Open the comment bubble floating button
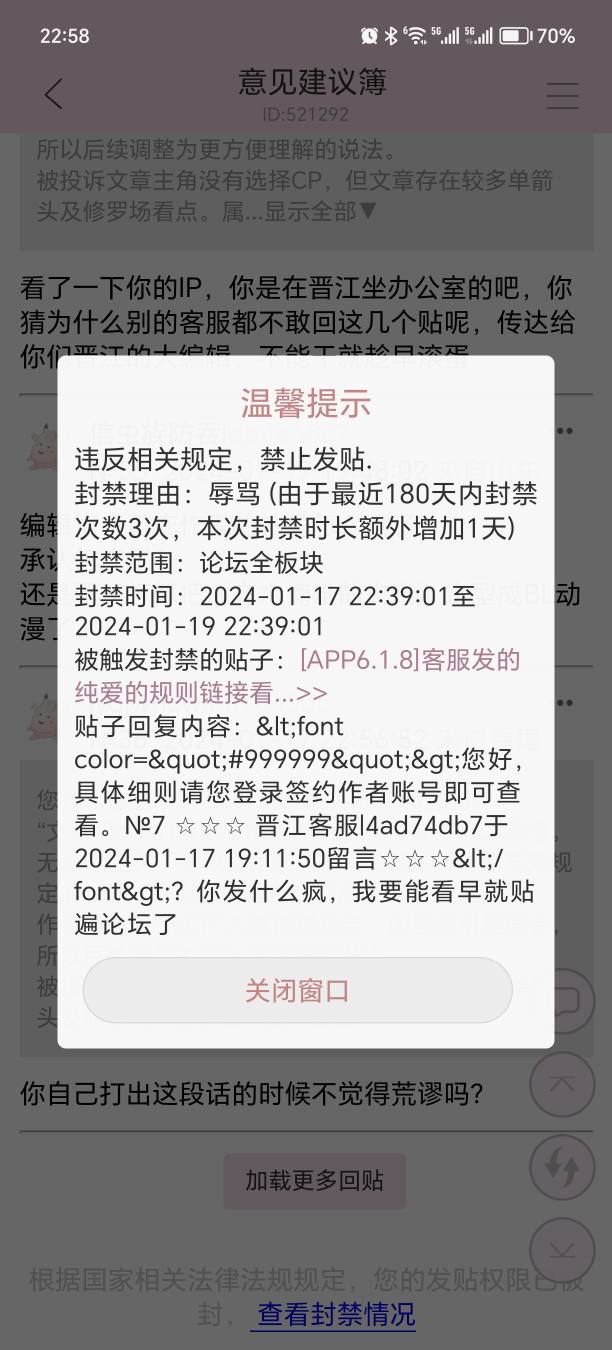Viewport: 612px width, 1350px height. pyautogui.click(x=566, y=1000)
